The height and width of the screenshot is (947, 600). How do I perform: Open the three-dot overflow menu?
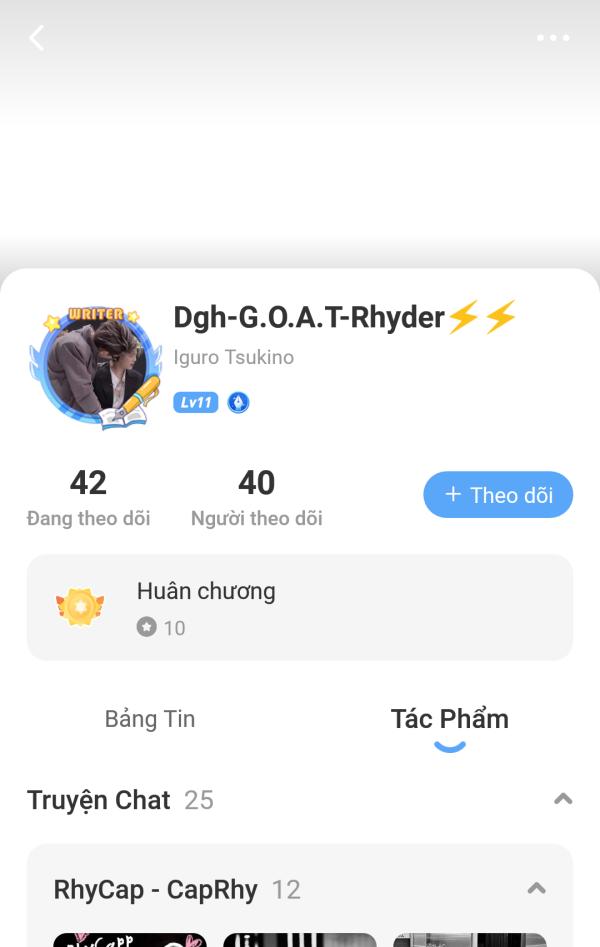click(552, 38)
